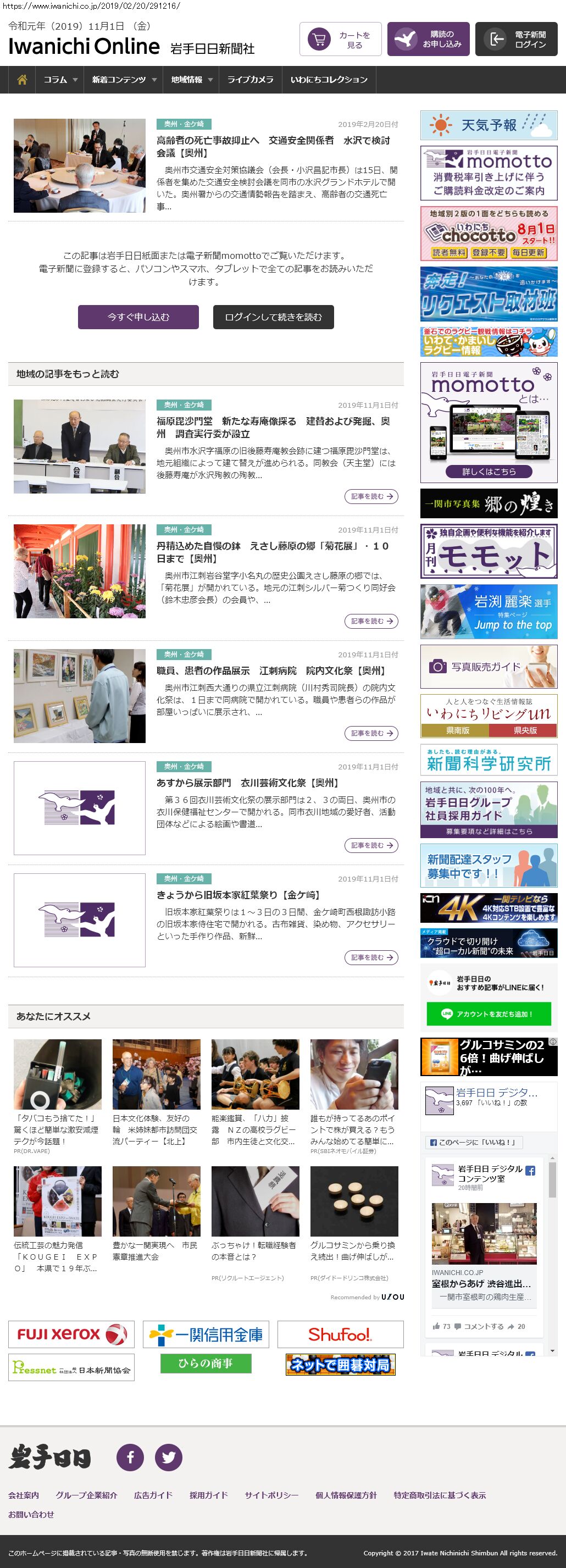Tap 今すぐ申し込む button
This screenshot has height=1568, width=566.
138,317
